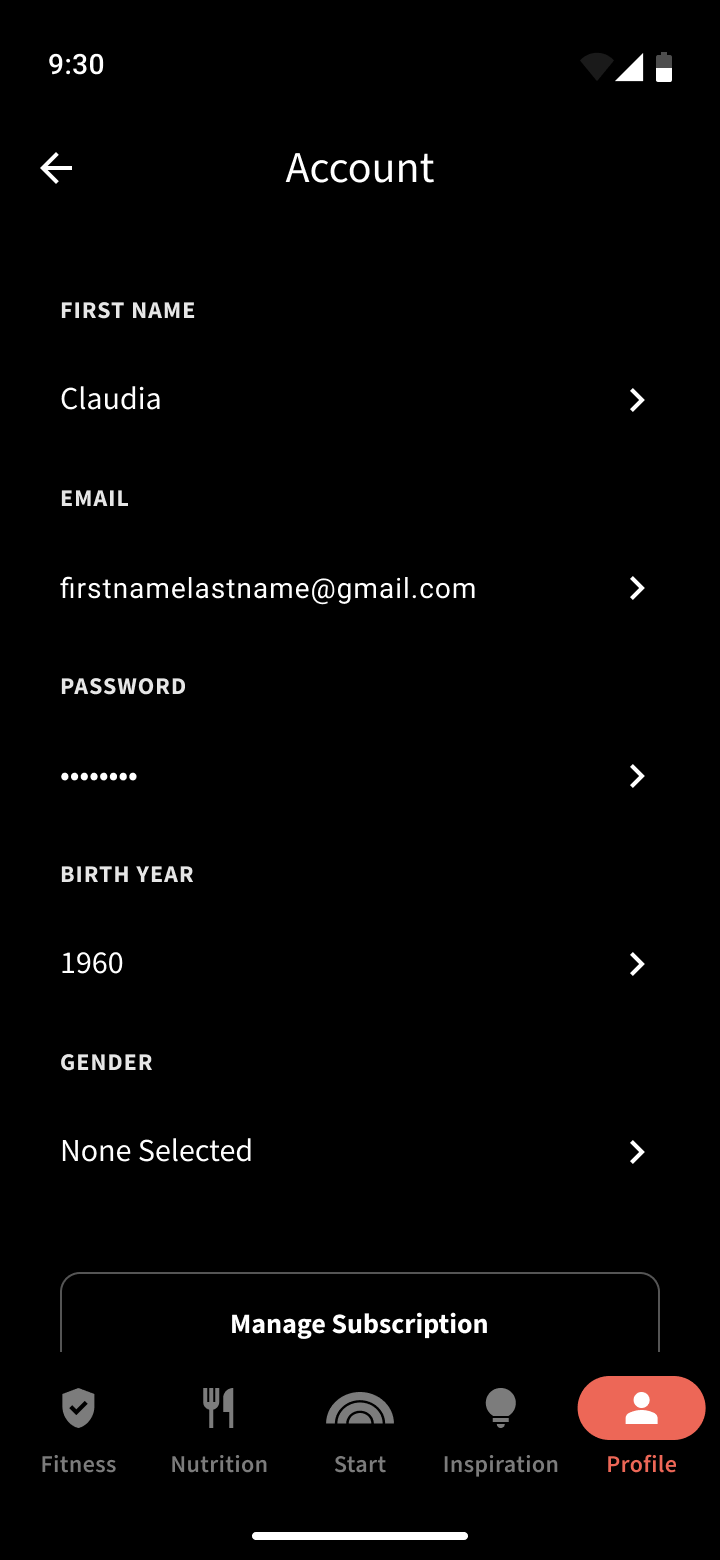
Task: Edit the first name Claudia
Action: point(358,400)
